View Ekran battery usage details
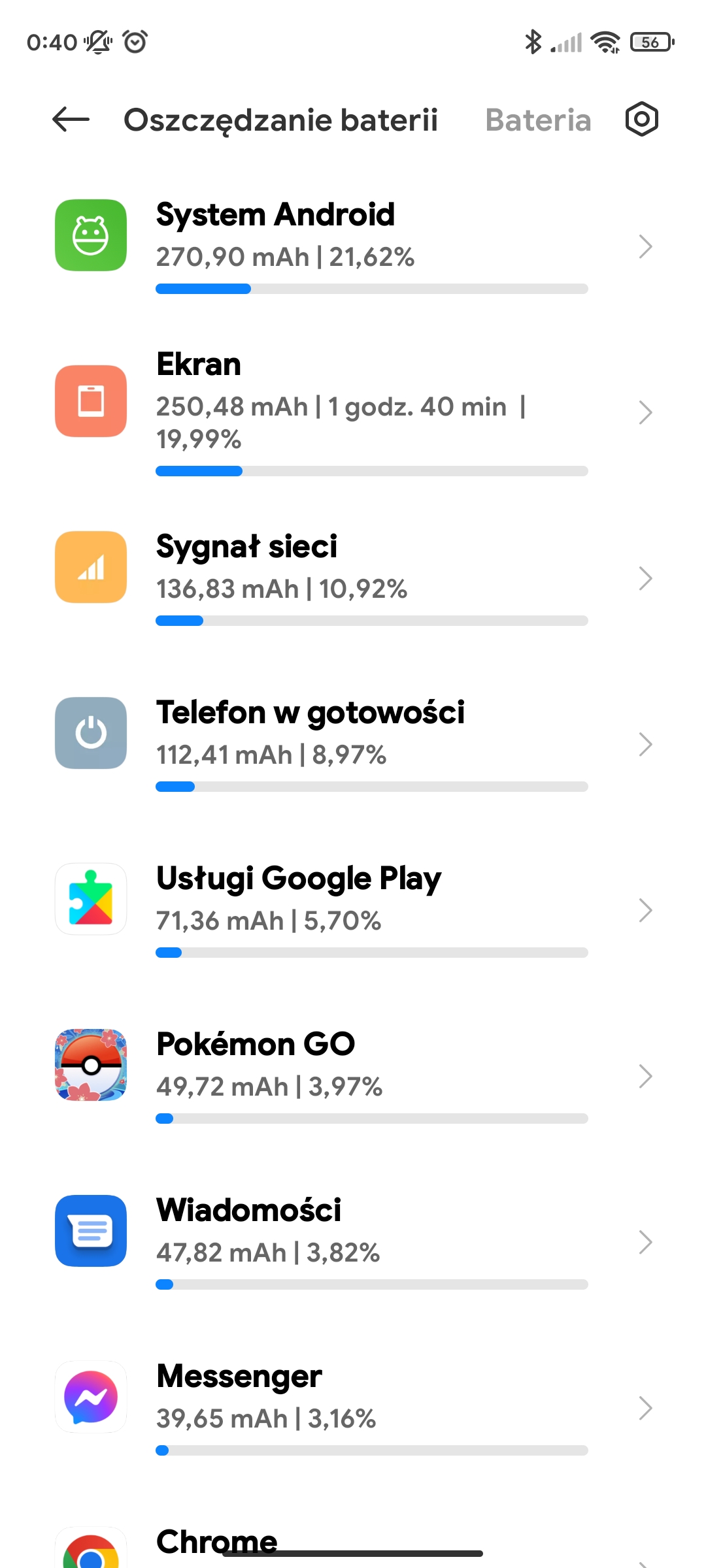 pos(353,412)
